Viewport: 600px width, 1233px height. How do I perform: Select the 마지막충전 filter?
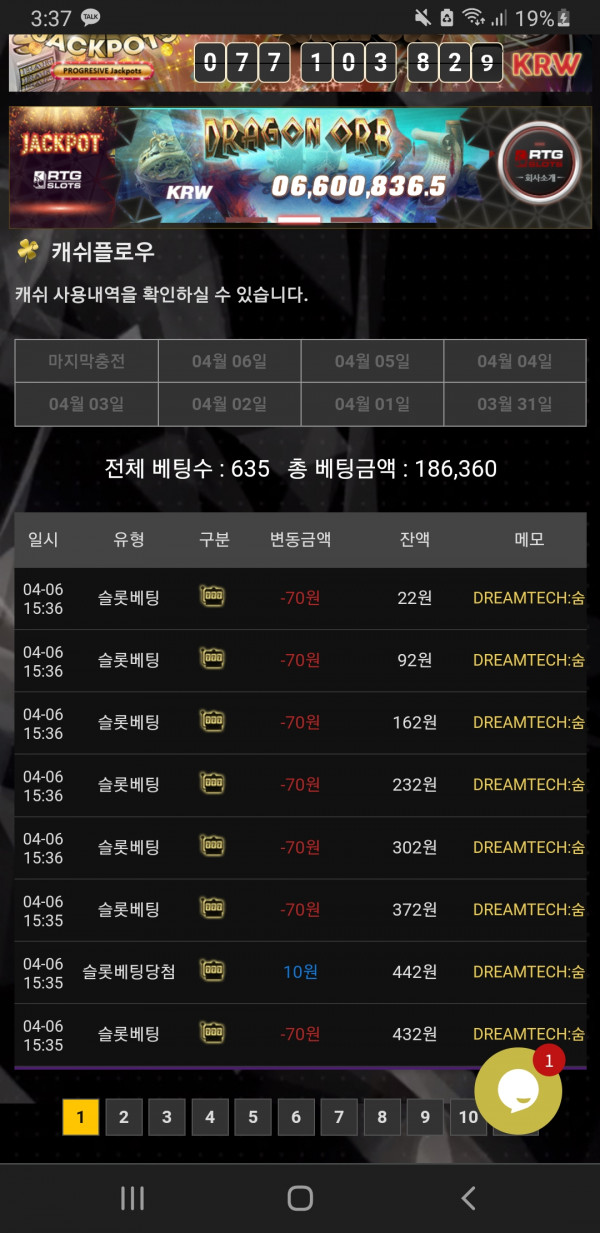coord(86,361)
